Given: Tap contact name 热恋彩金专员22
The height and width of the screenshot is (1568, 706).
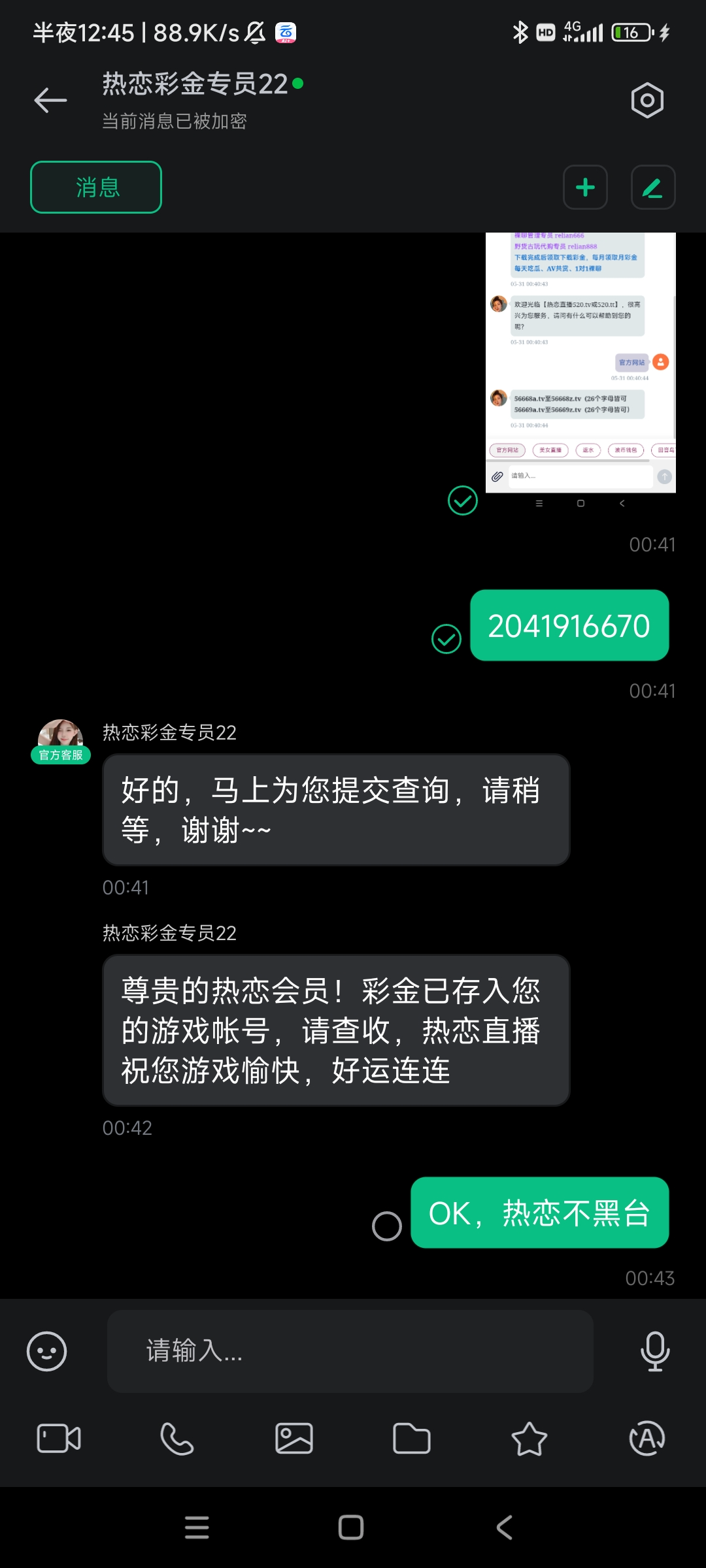Looking at the screenshot, I should pos(194,84).
